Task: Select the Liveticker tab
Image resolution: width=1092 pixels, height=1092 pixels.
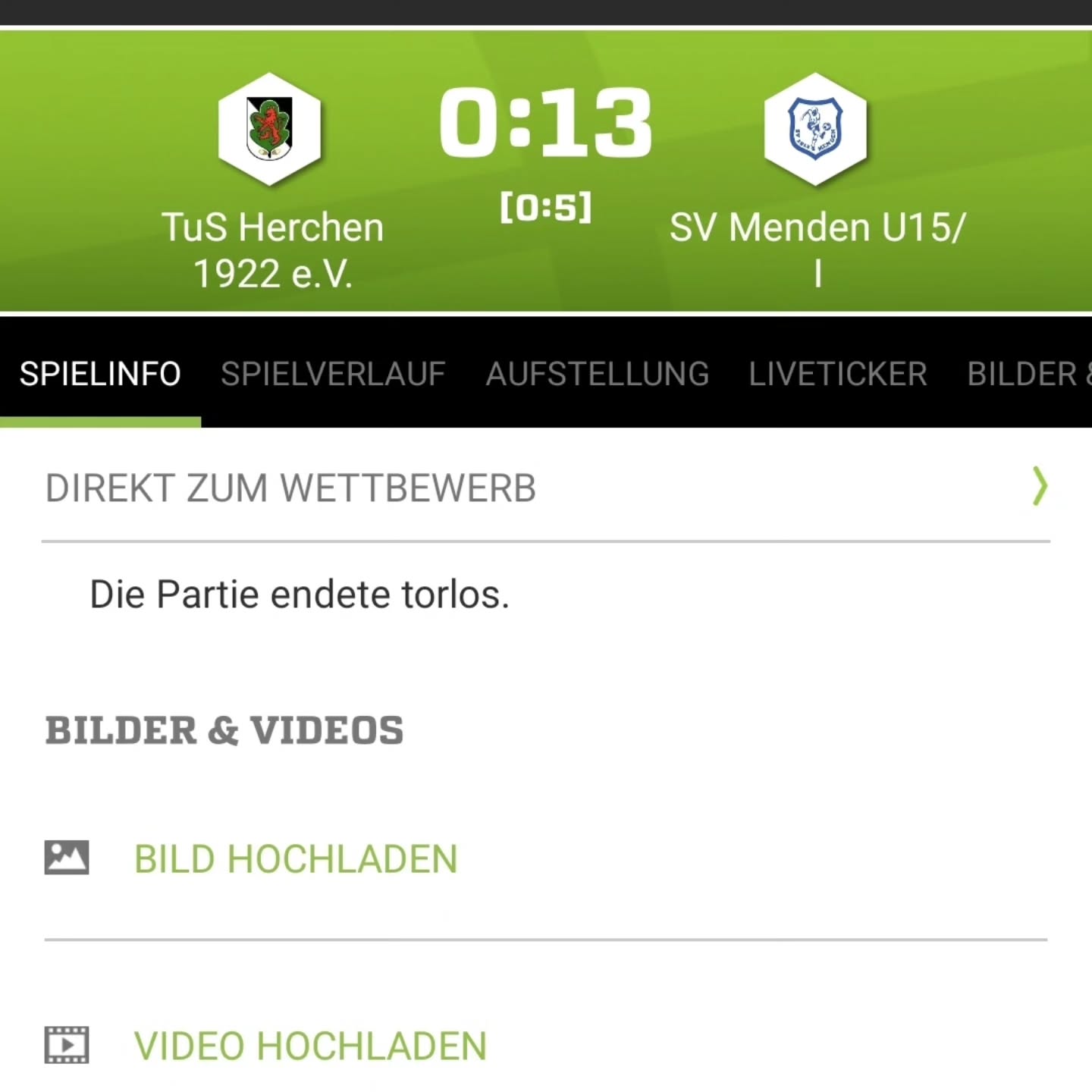Action: coord(837,374)
